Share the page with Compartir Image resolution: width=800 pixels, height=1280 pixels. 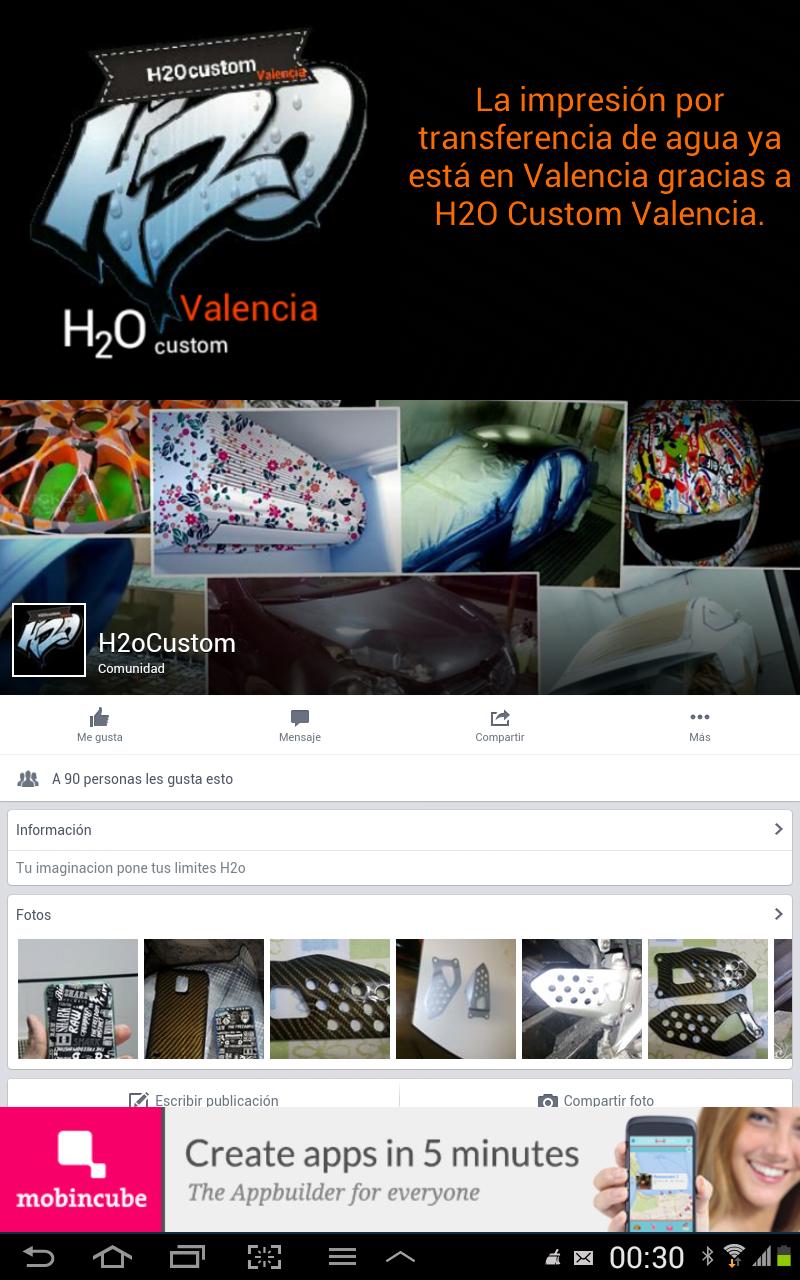point(500,725)
